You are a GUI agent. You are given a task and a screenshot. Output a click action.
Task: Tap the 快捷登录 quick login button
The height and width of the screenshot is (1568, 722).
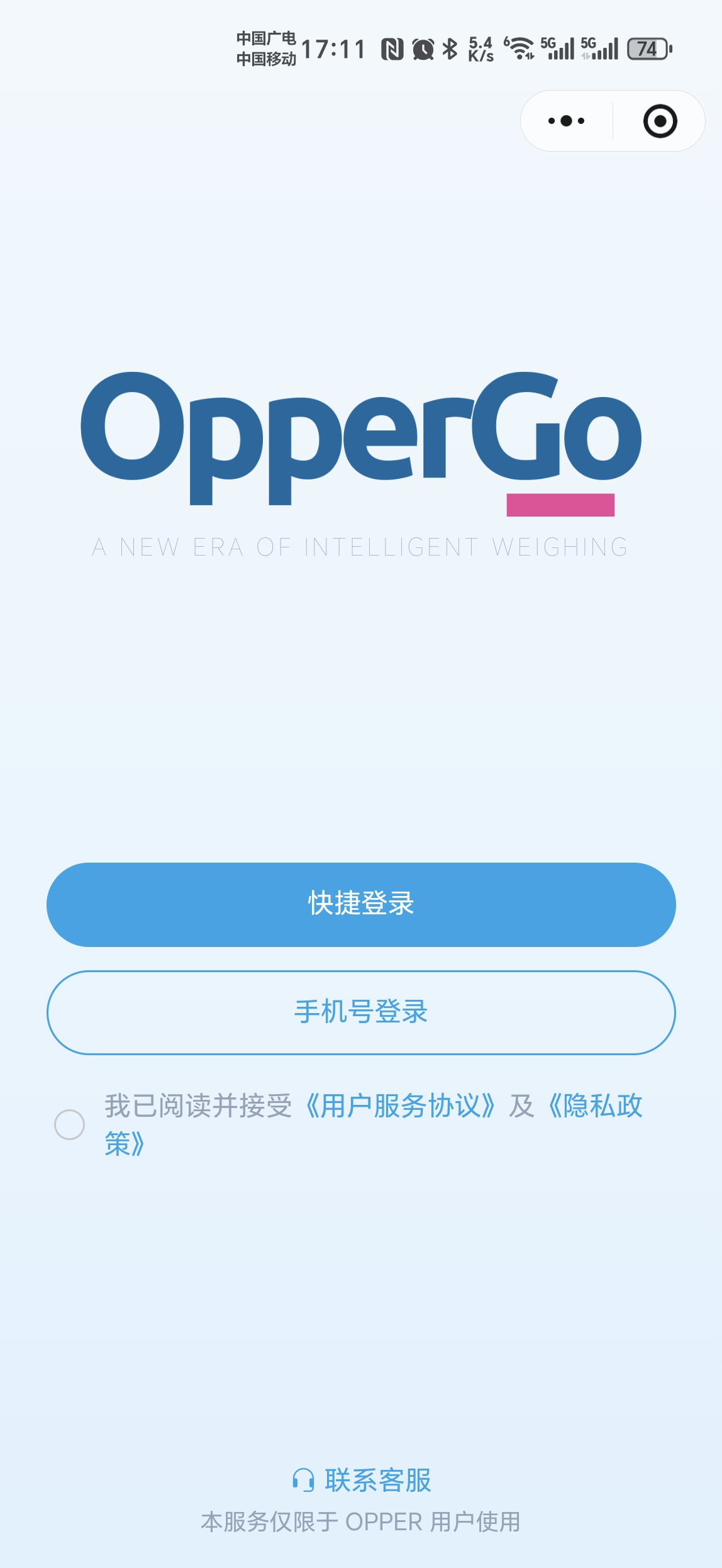(x=361, y=904)
